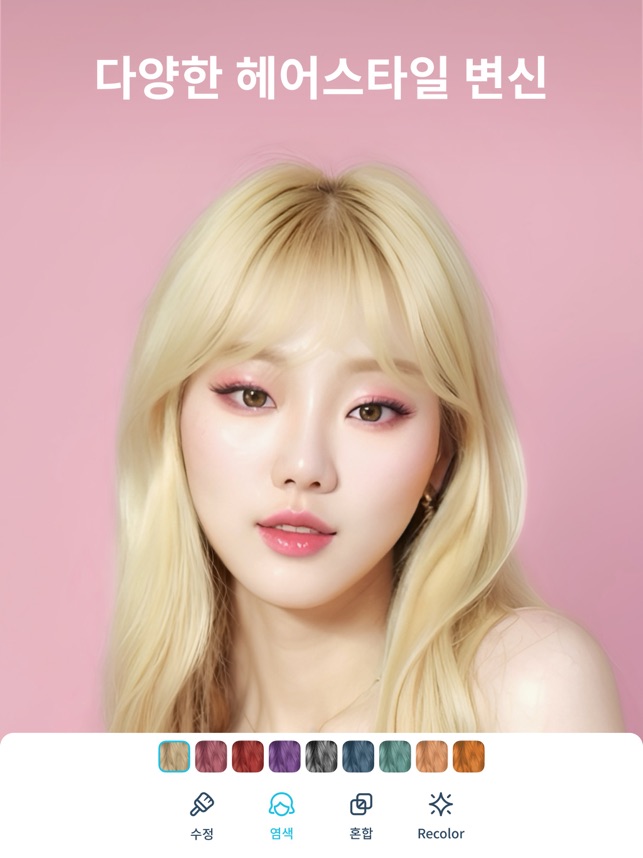Image resolution: width=643 pixels, height=858 pixels.
Task: Apply the purple hair color swatch
Action: pos(285,757)
